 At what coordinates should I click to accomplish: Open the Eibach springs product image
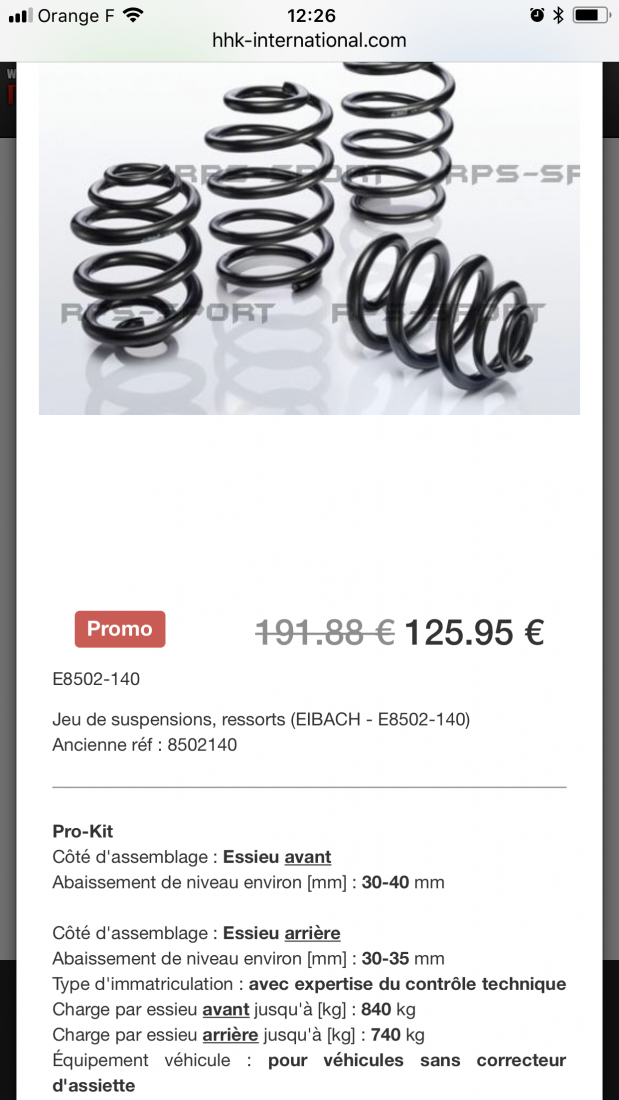tap(309, 239)
